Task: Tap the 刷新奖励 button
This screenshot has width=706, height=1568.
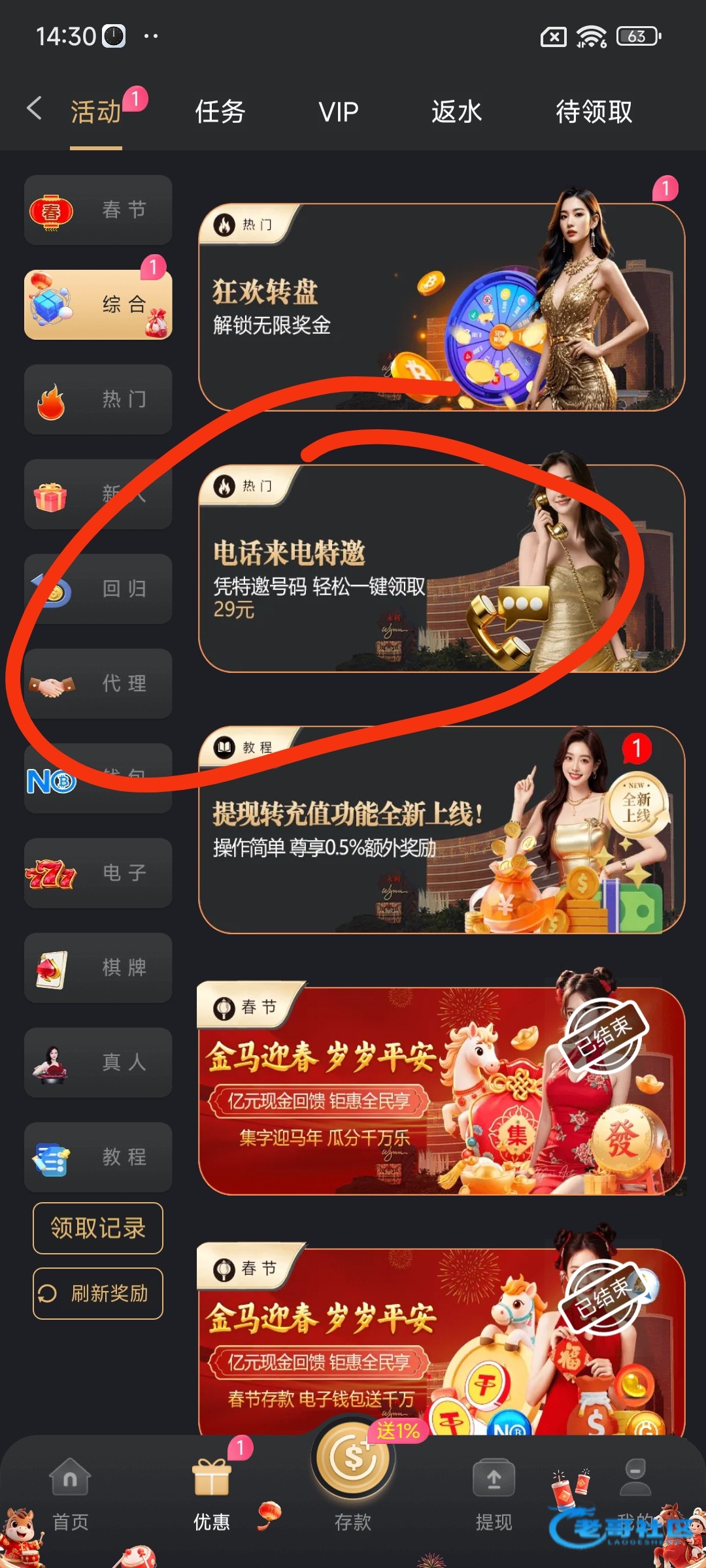Action: pos(98,1294)
